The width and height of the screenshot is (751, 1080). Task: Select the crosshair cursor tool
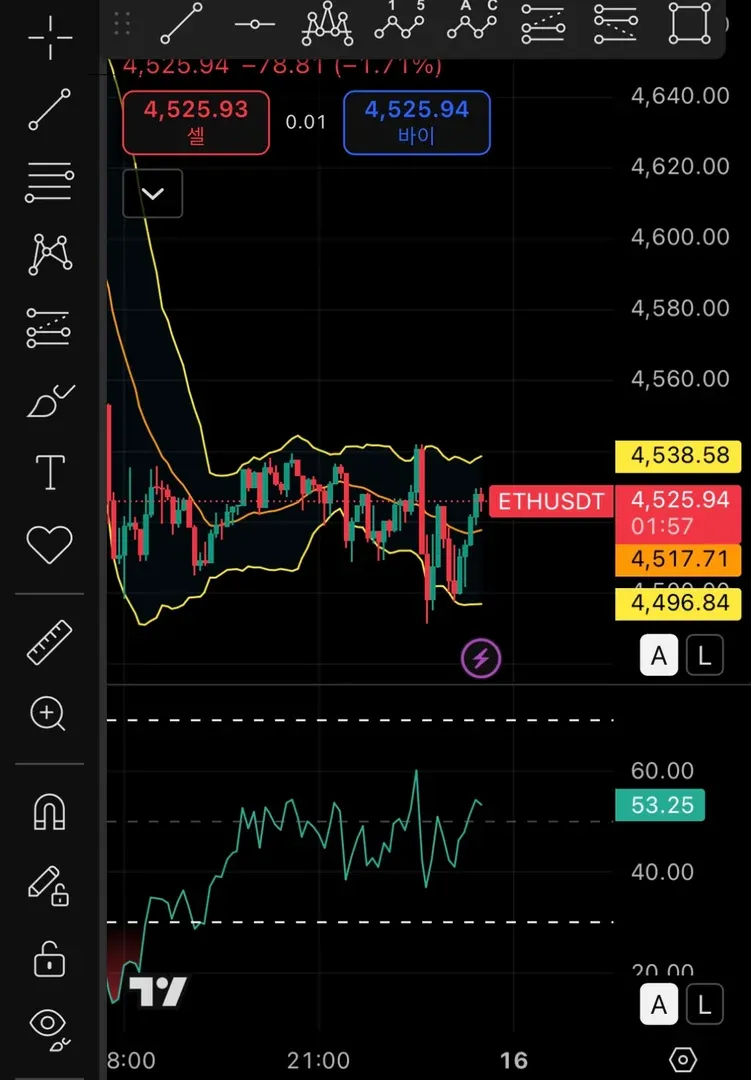[x=50, y=39]
